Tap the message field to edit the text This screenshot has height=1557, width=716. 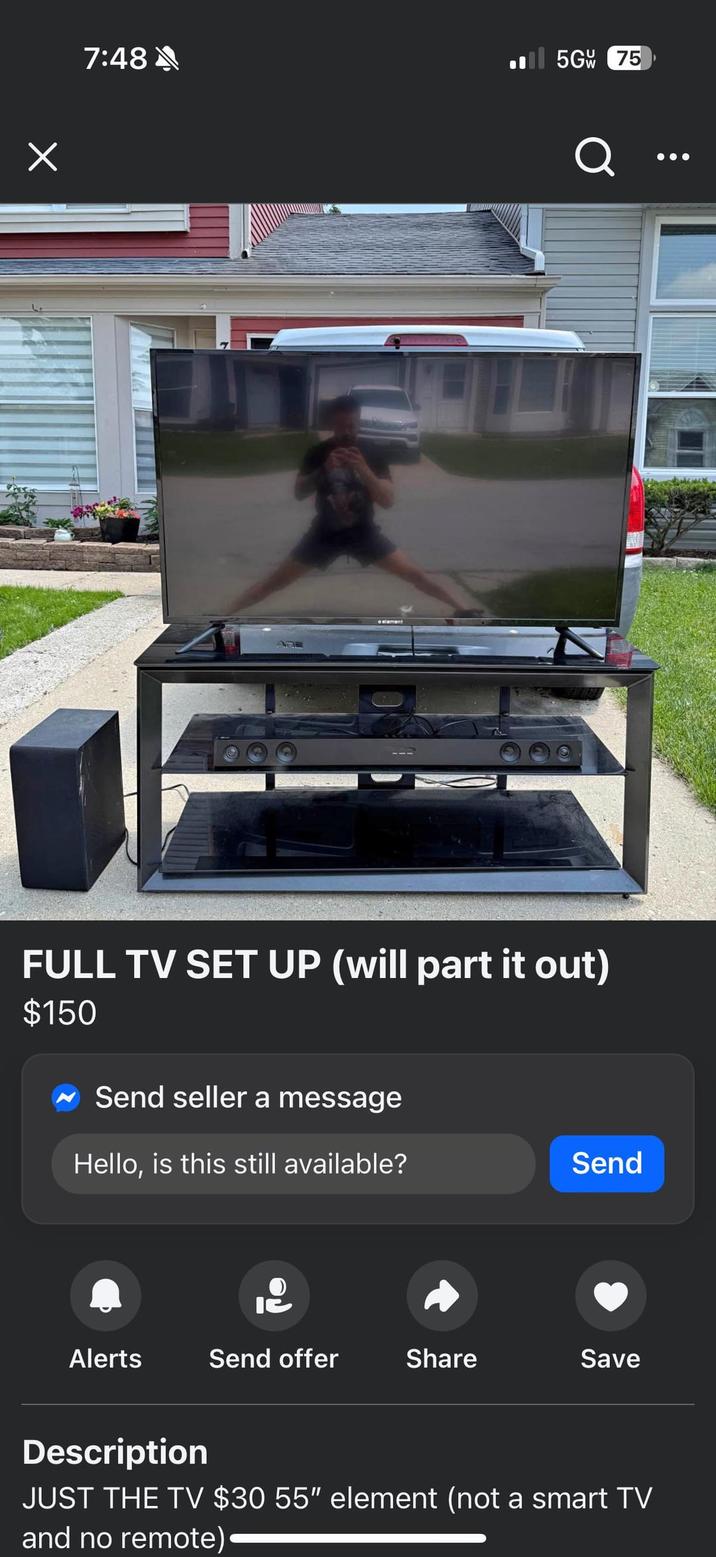point(293,1164)
